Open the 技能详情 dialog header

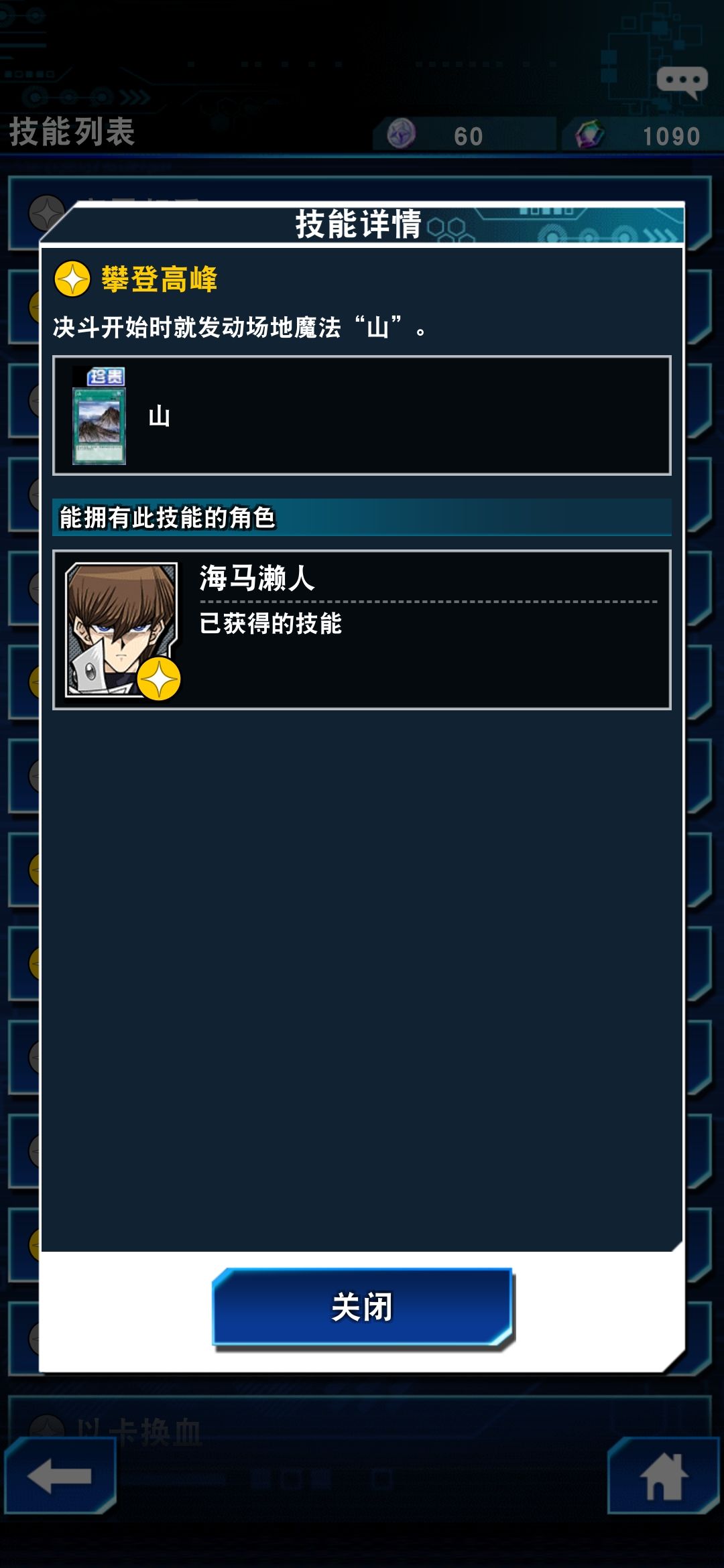[x=360, y=226]
